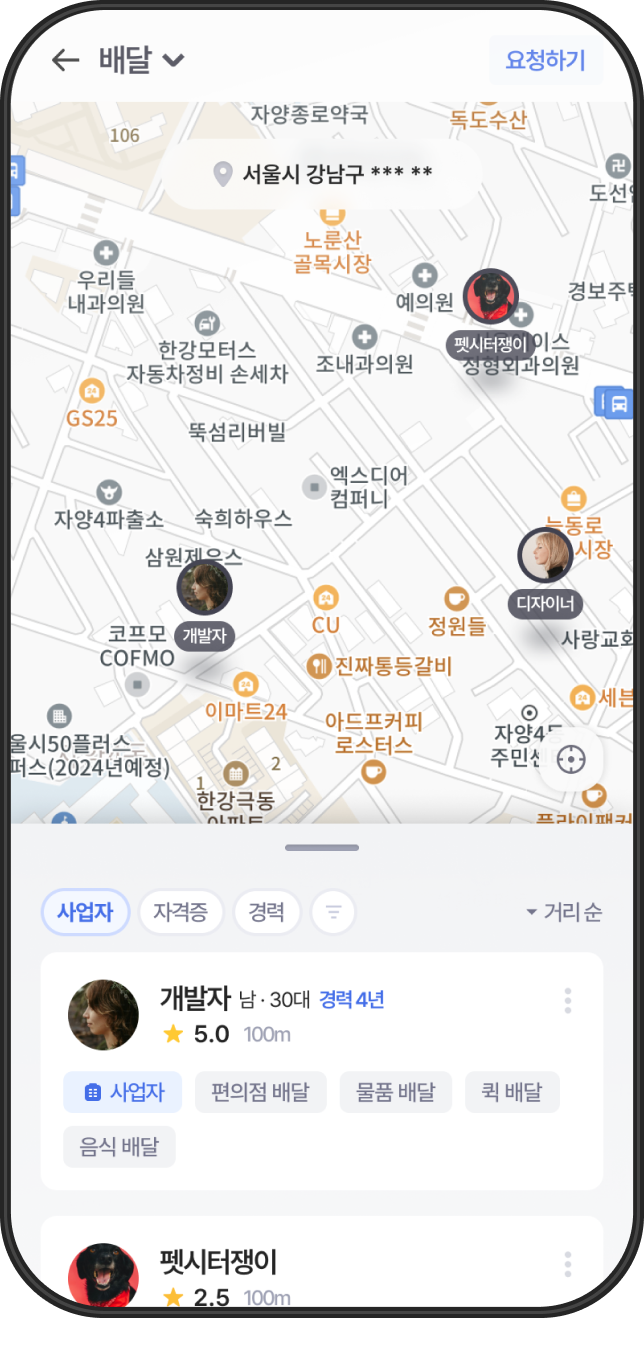644x1362 pixels.
Task: Select the 개발자 map marker
Action: point(205,605)
